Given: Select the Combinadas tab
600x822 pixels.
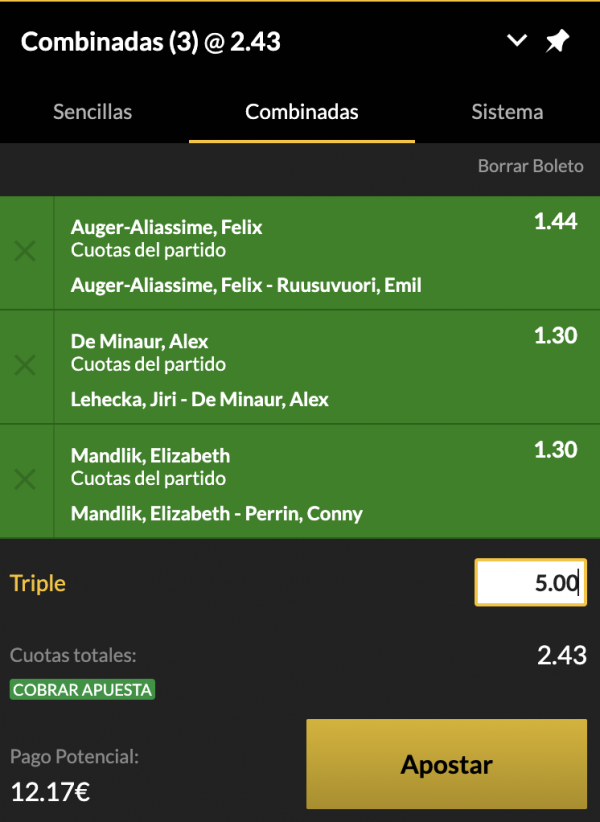Looking at the screenshot, I should coord(302,112).
